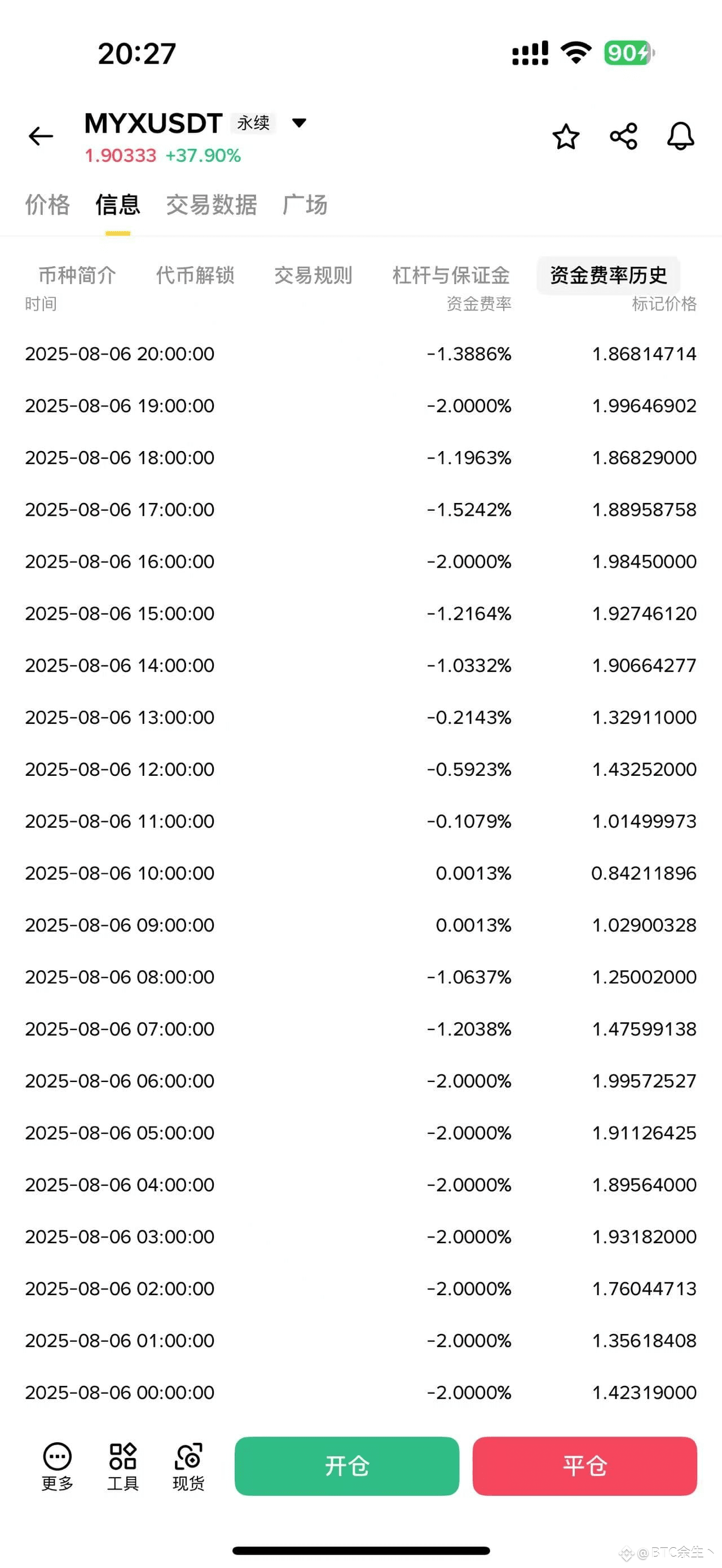Open the MYXUSDT pair dropdown
The image size is (722, 1568).
tap(299, 123)
